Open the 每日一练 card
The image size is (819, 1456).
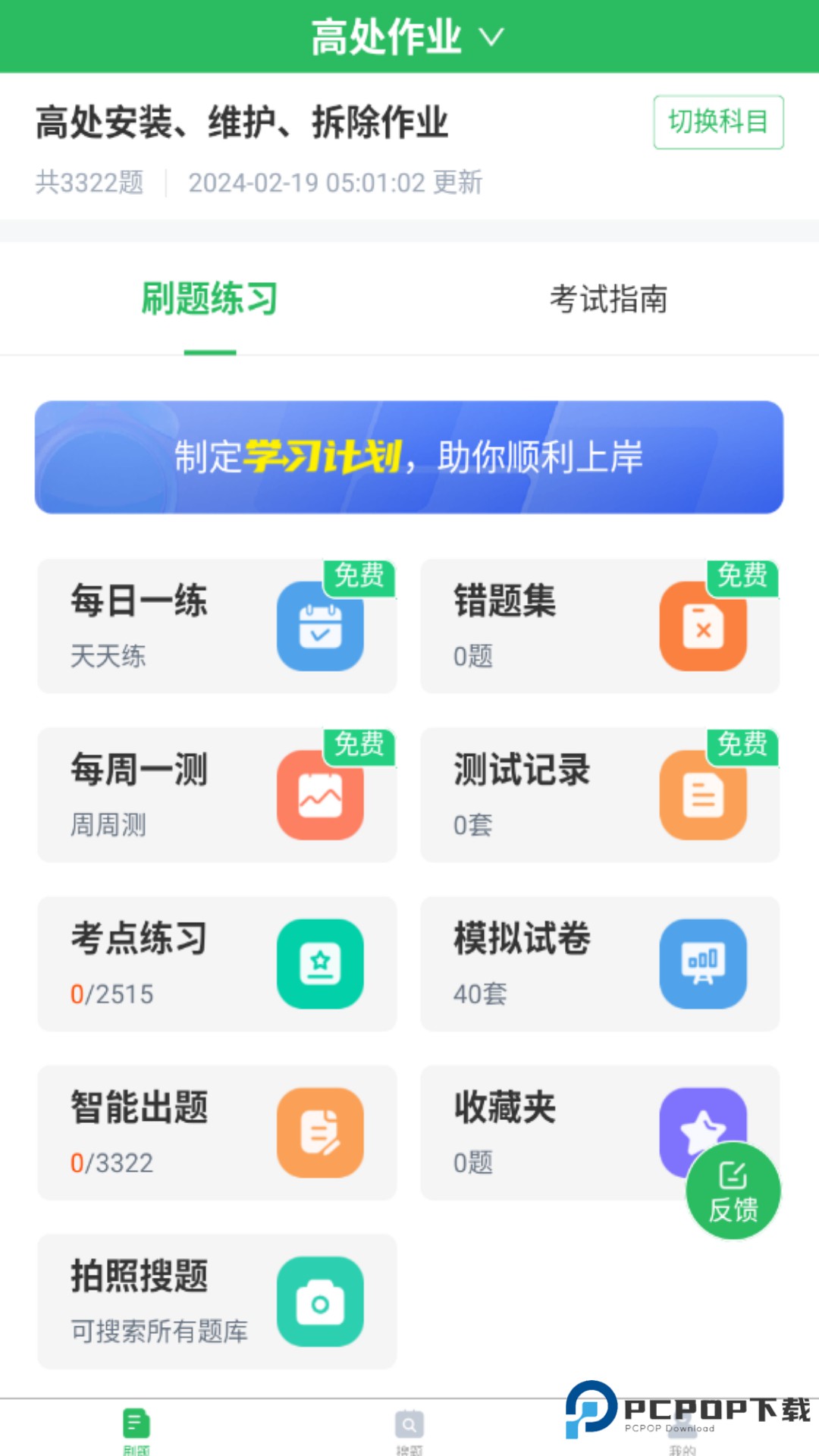pyautogui.click(x=217, y=626)
